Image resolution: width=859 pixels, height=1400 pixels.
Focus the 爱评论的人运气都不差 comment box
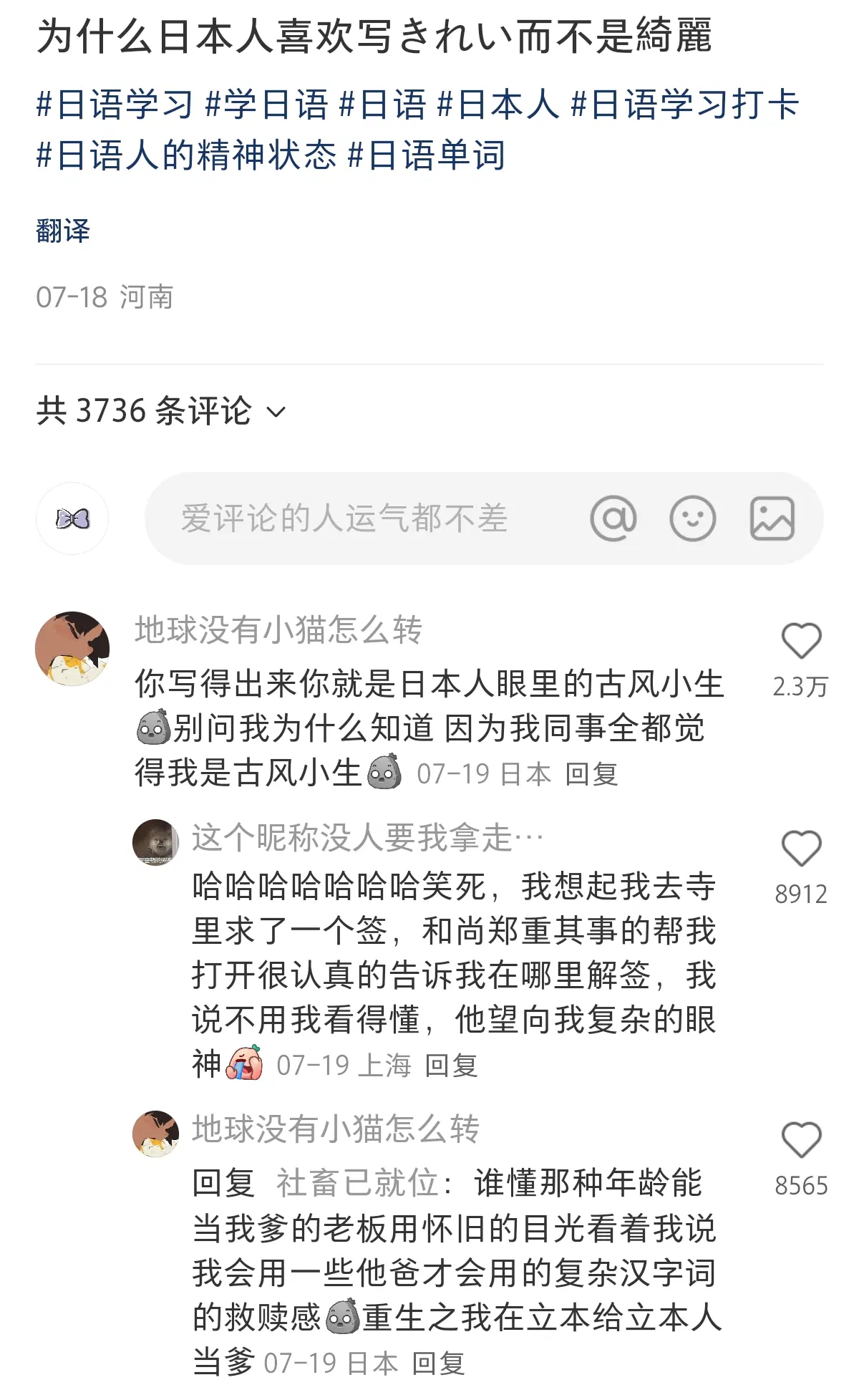484,518
